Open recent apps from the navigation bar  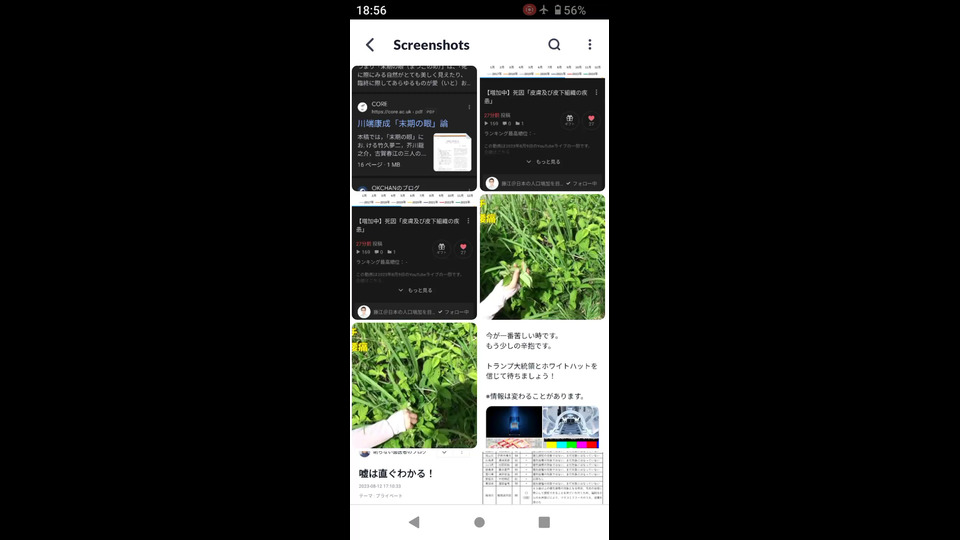(544, 522)
